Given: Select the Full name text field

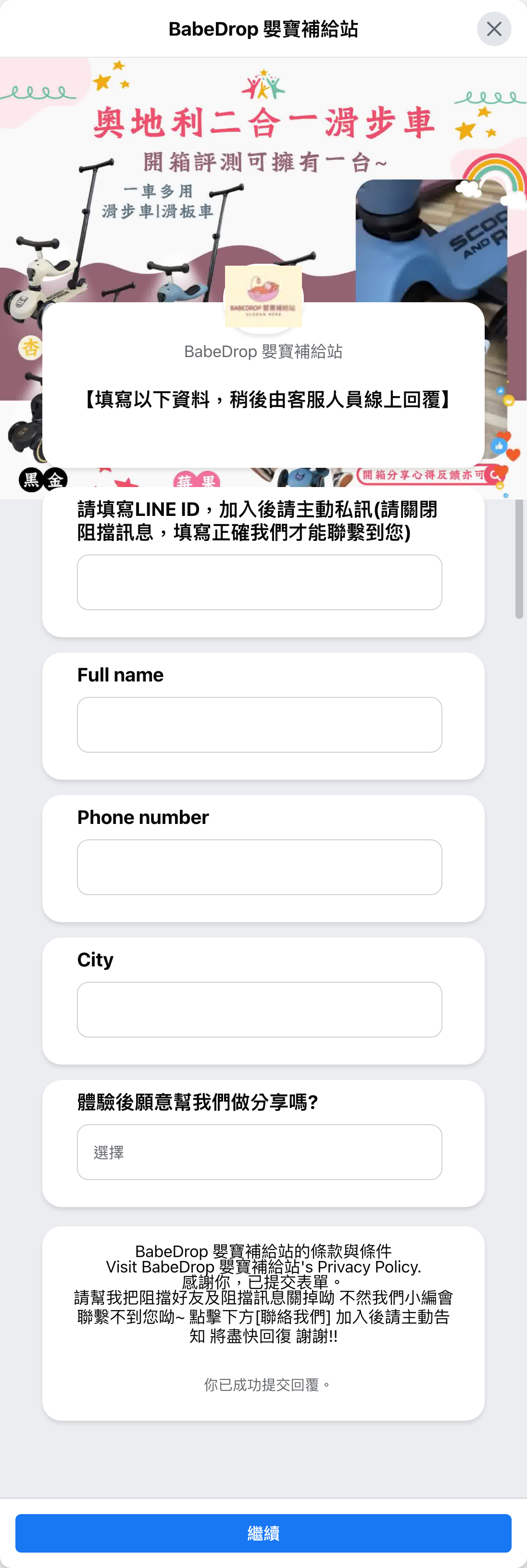Looking at the screenshot, I should click(x=260, y=724).
